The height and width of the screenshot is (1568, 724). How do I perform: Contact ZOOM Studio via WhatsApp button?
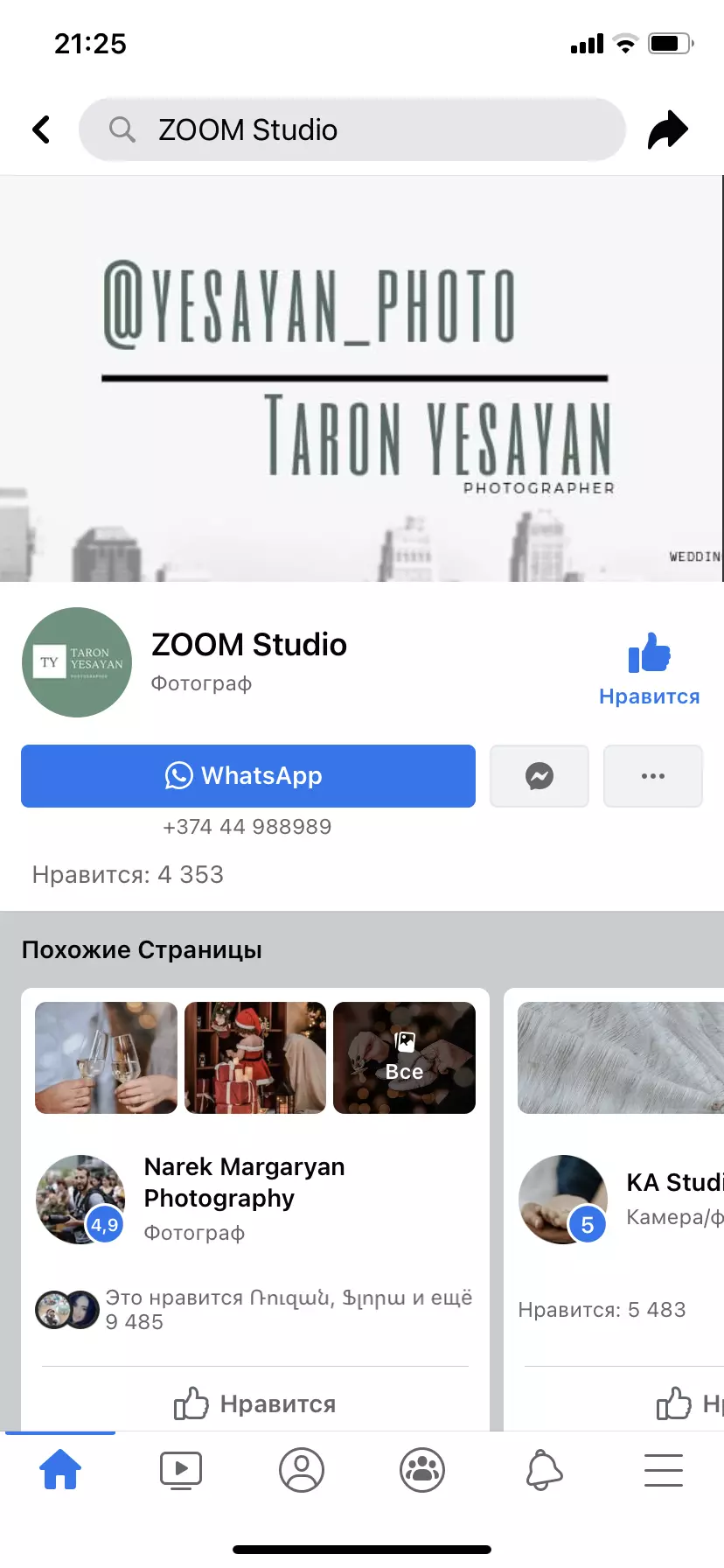tap(248, 776)
